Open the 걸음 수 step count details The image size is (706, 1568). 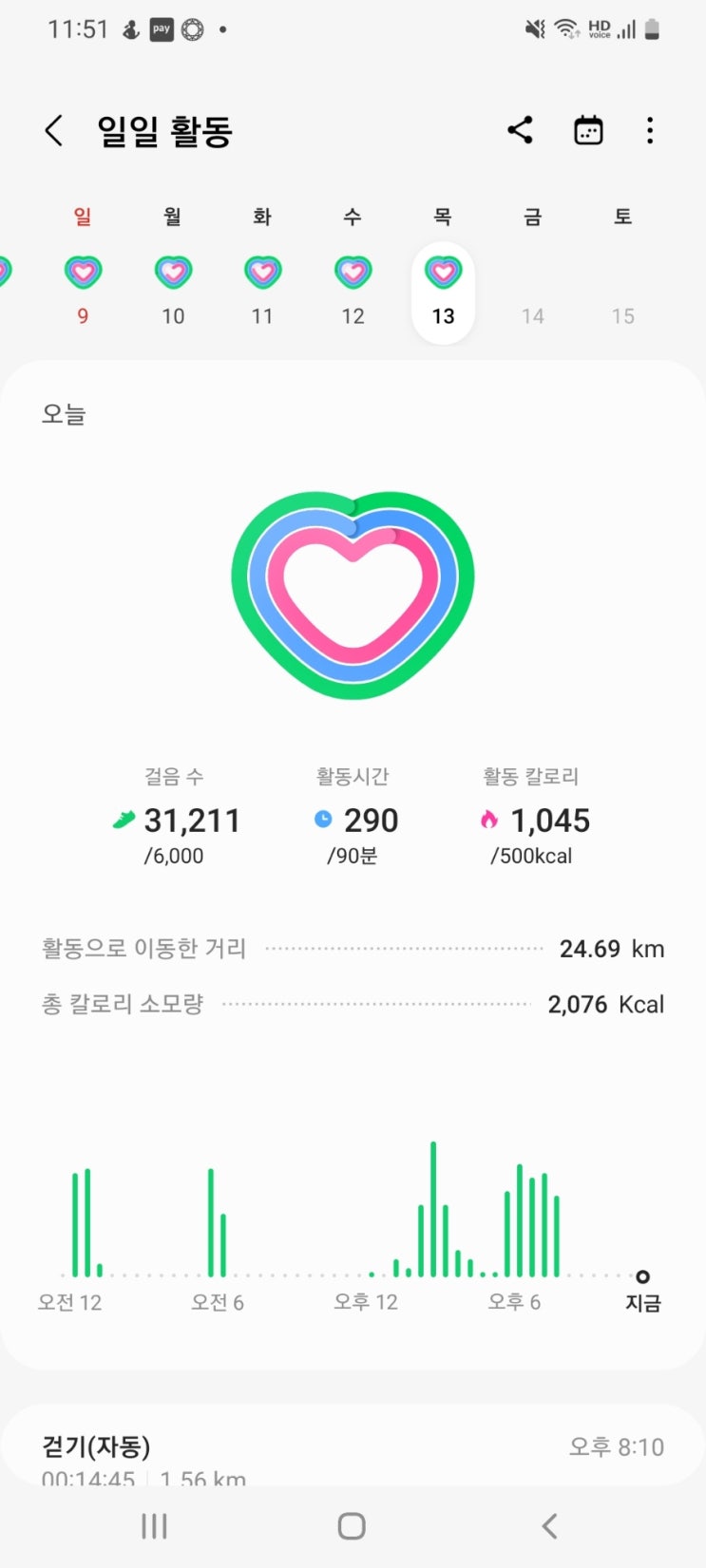pos(176,819)
